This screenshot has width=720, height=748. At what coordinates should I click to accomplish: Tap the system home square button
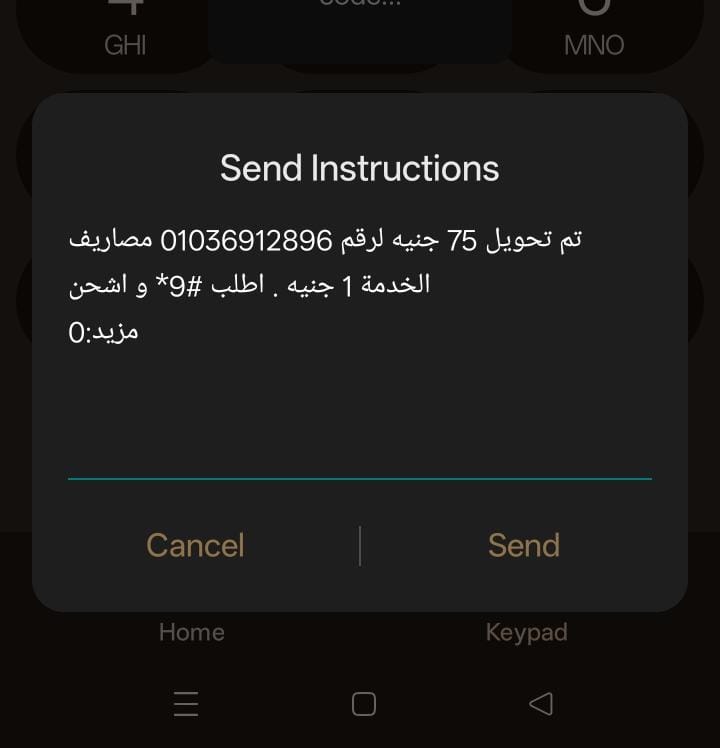coord(364,704)
